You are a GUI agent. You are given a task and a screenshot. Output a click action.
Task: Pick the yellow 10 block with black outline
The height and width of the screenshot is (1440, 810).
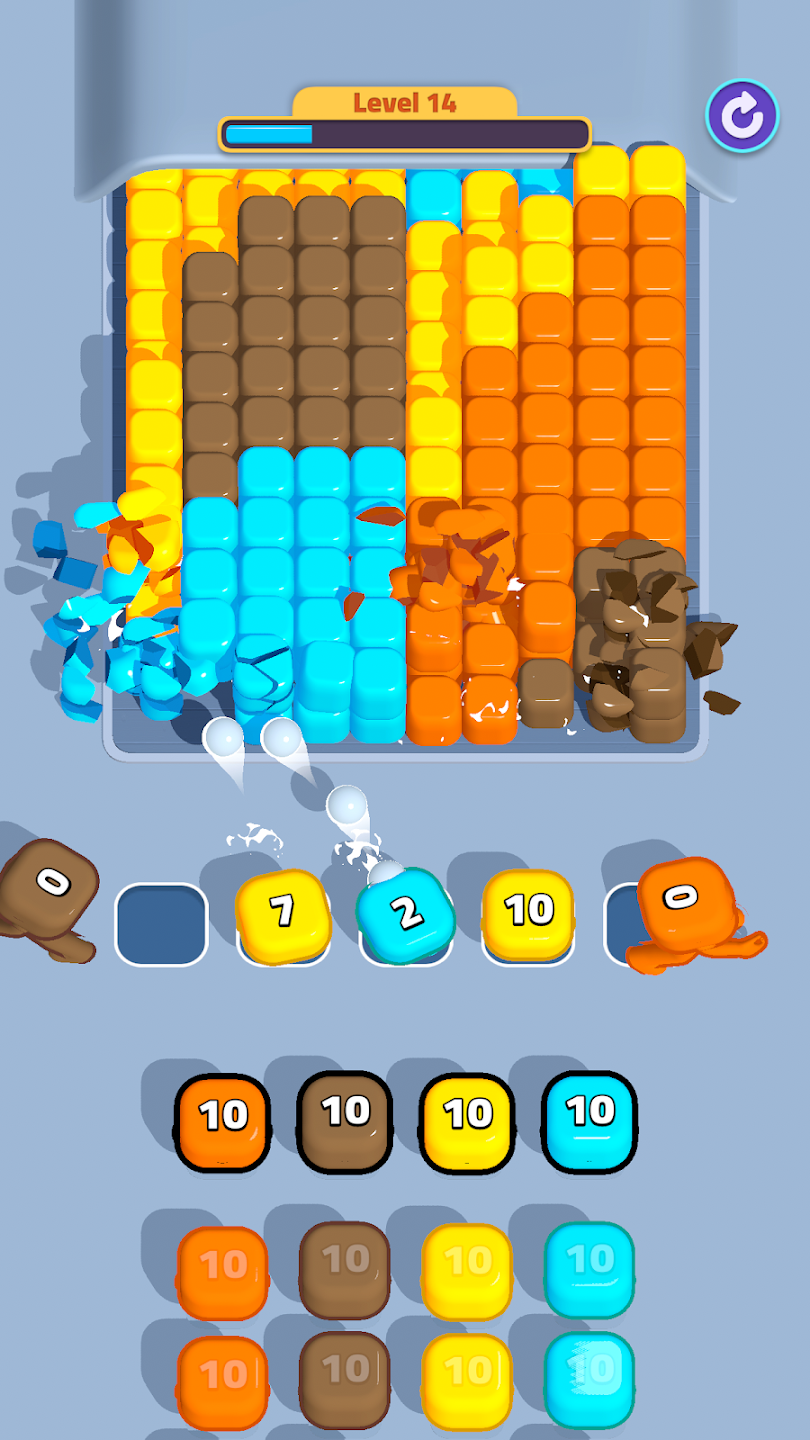tap(467, 1122)
